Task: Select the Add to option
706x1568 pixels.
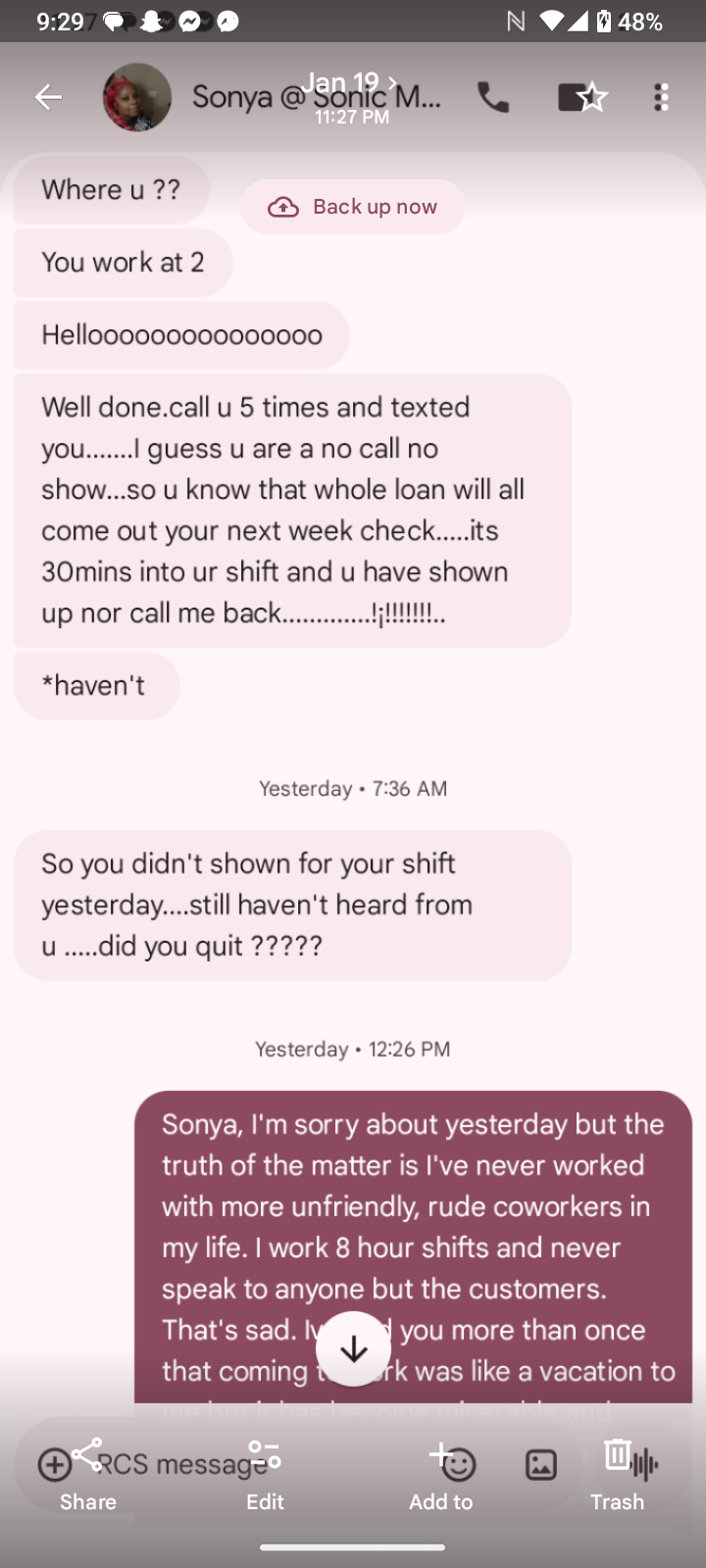Action: click(440, 1473)
